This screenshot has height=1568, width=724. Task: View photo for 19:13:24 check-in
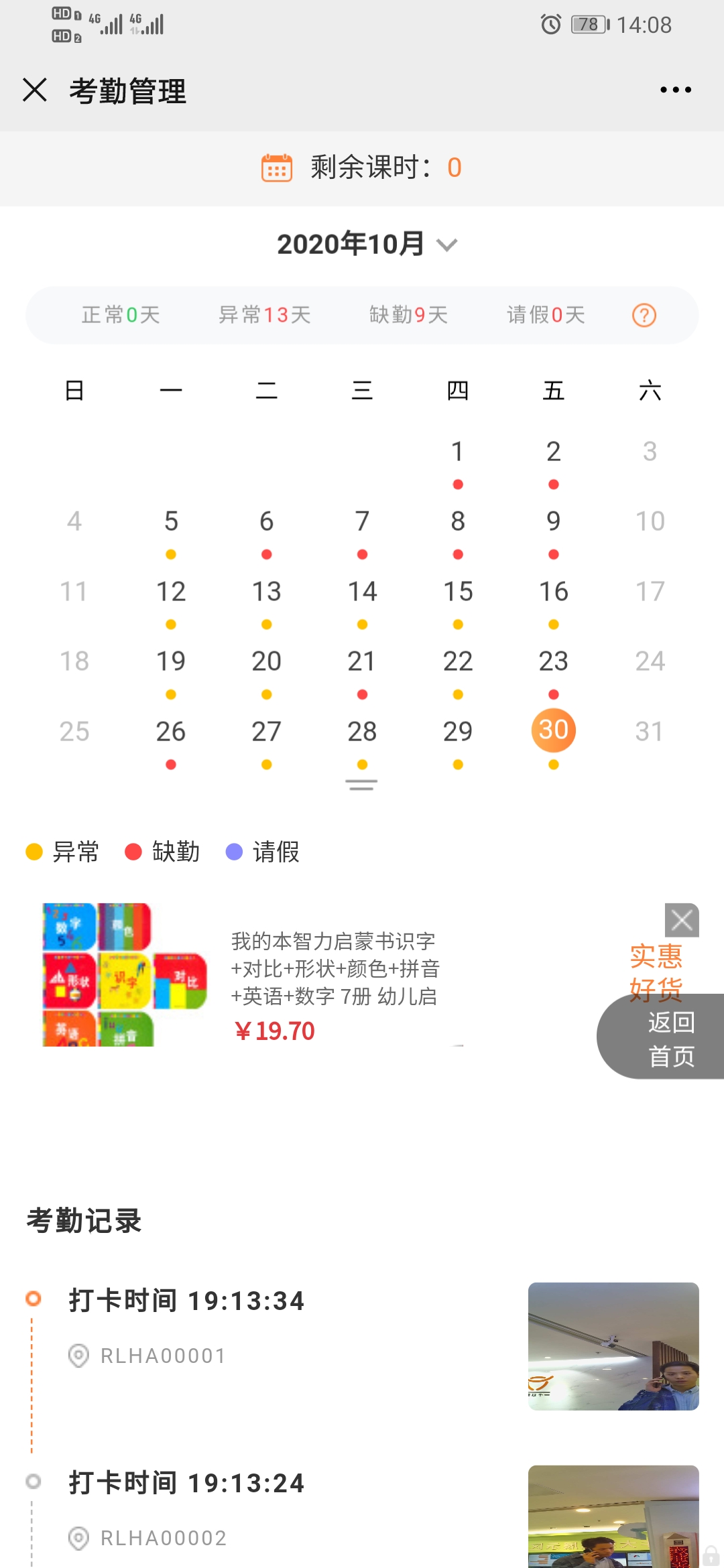pos(613,1516)
